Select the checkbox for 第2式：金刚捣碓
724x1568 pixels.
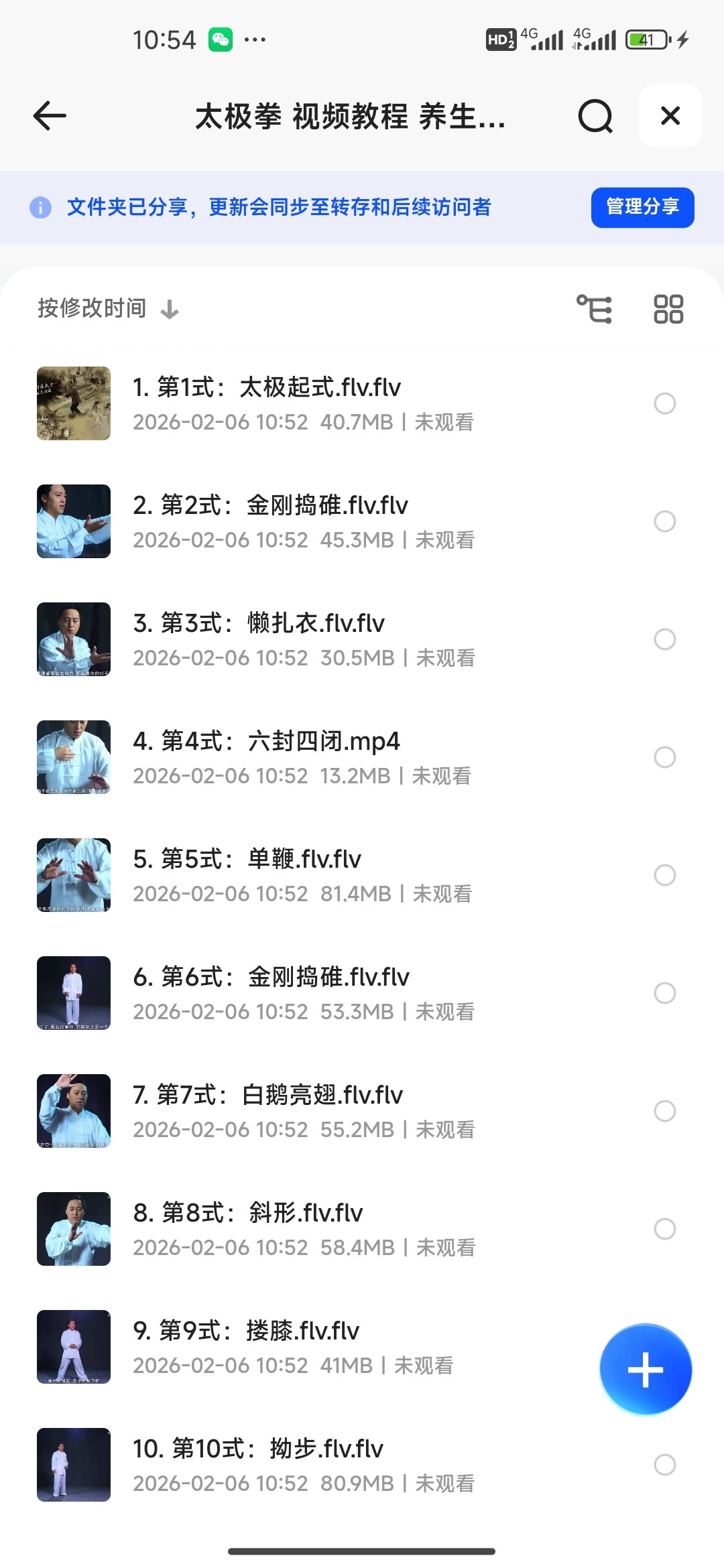point(664,521)
